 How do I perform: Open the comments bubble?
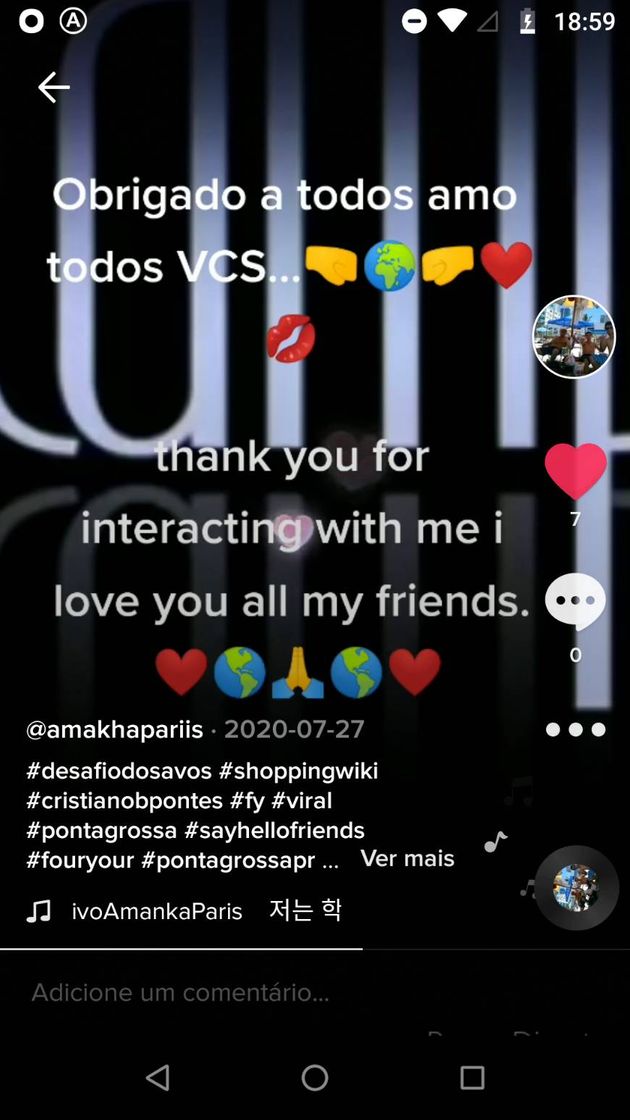coord(576,601)
